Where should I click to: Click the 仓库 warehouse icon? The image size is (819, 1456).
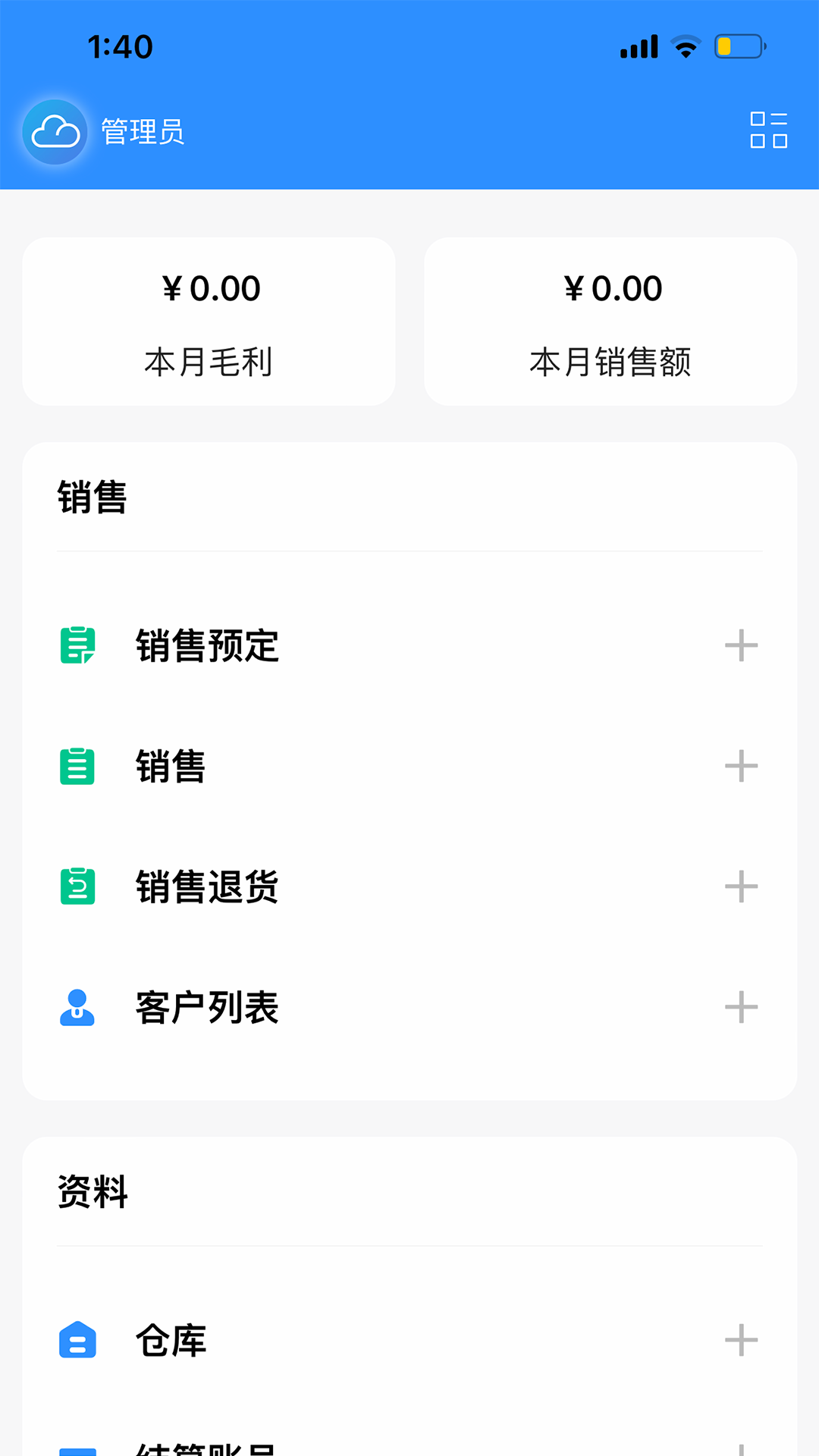77,1341
